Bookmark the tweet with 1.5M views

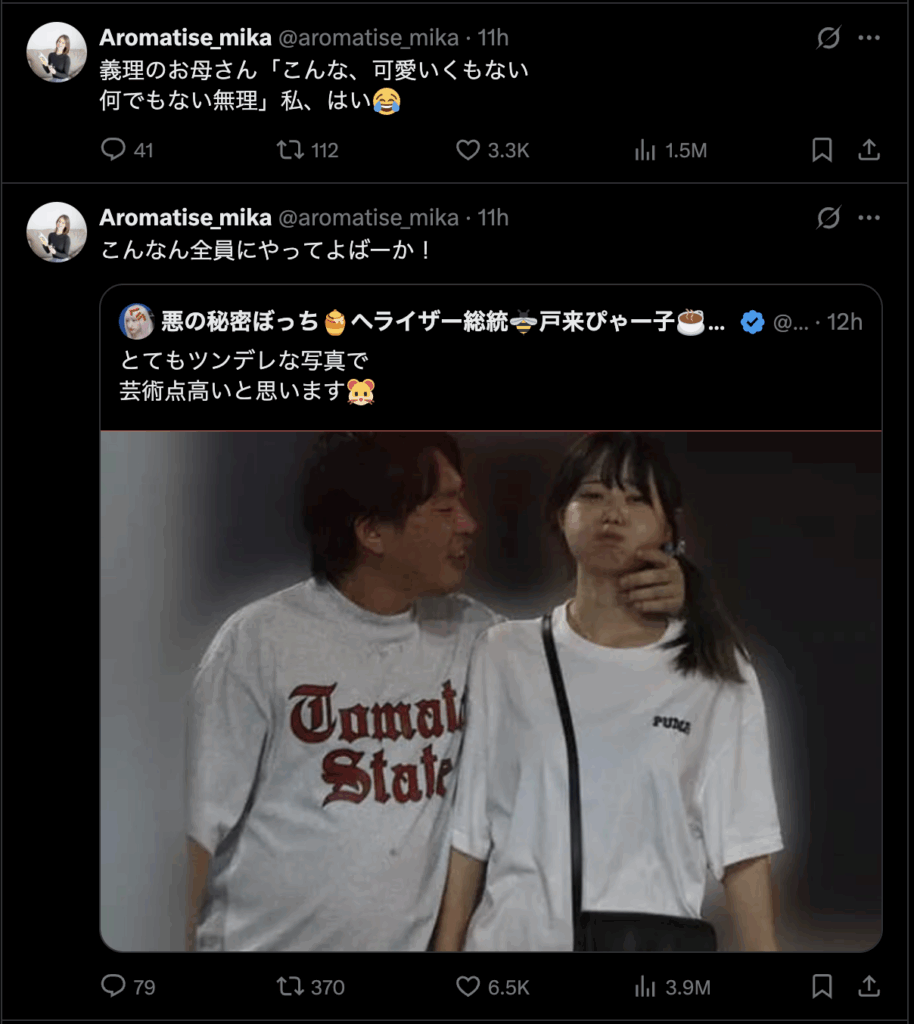821,150
